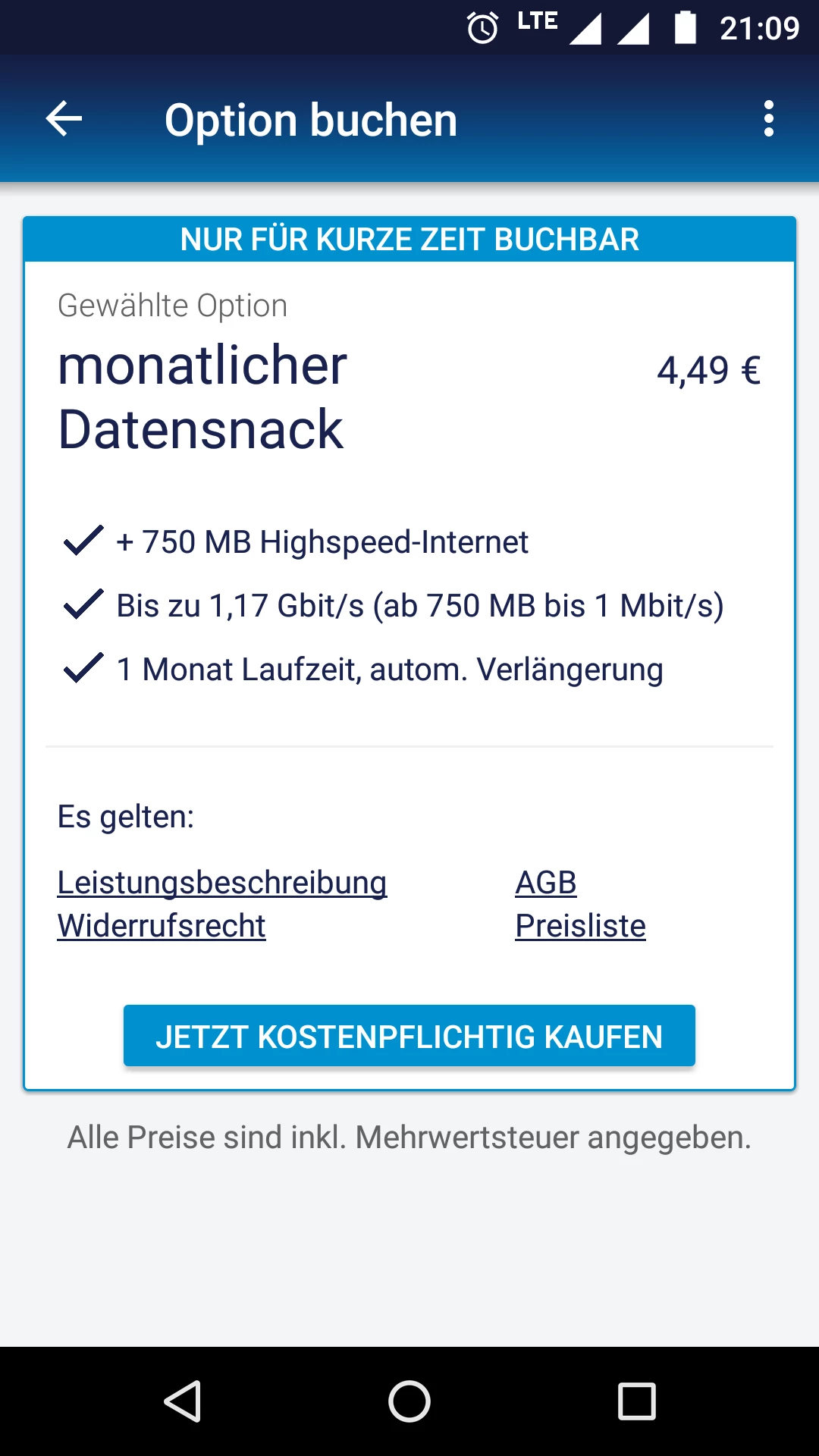Open the overflow menu
The width and height of the screenshot is (819, 1456).
pos(768,119)
